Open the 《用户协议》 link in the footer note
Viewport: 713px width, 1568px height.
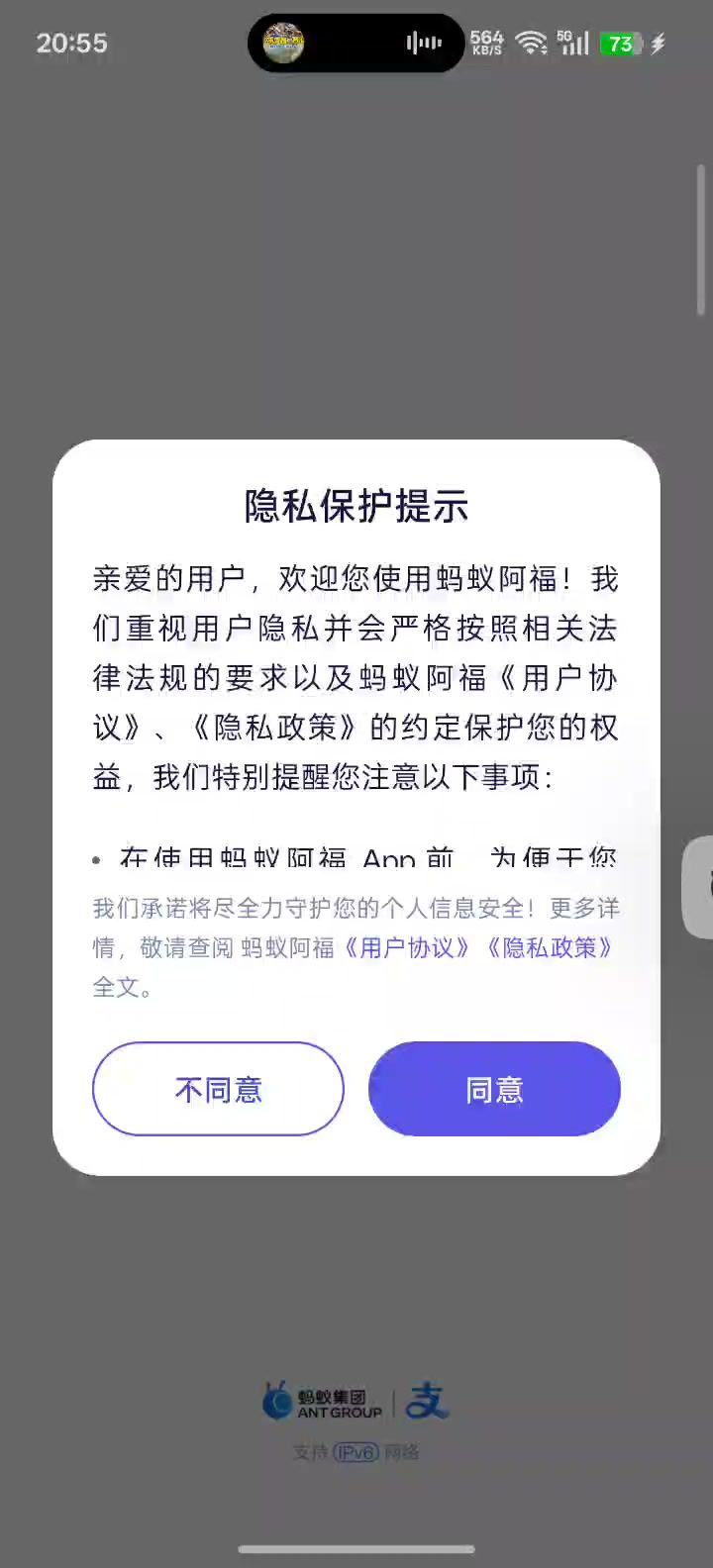tap(408, 947)
